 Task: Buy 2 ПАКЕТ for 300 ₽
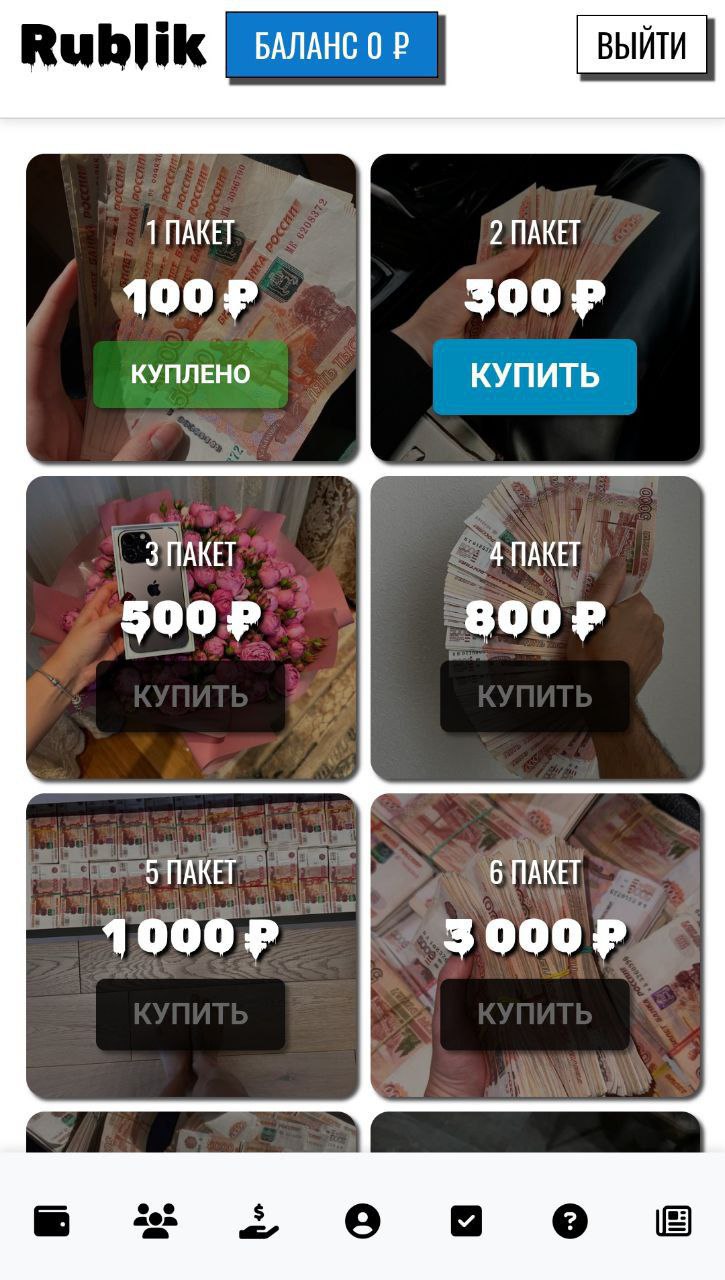[x=534, y=376]
